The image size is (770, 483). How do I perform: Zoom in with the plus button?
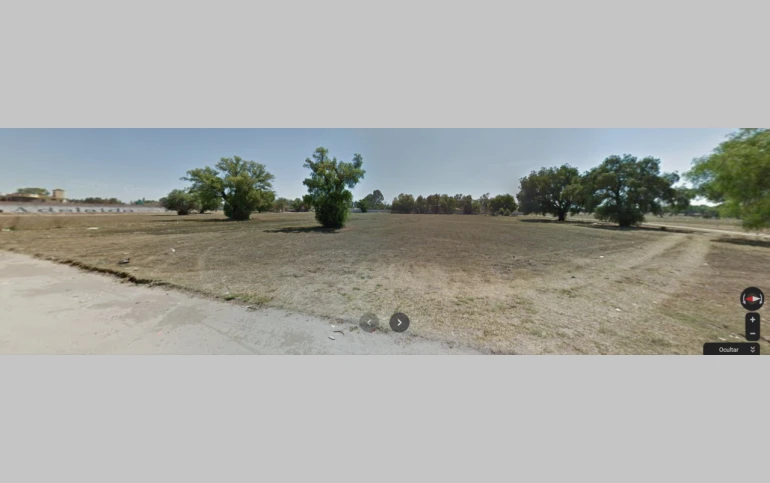[752, 319]
